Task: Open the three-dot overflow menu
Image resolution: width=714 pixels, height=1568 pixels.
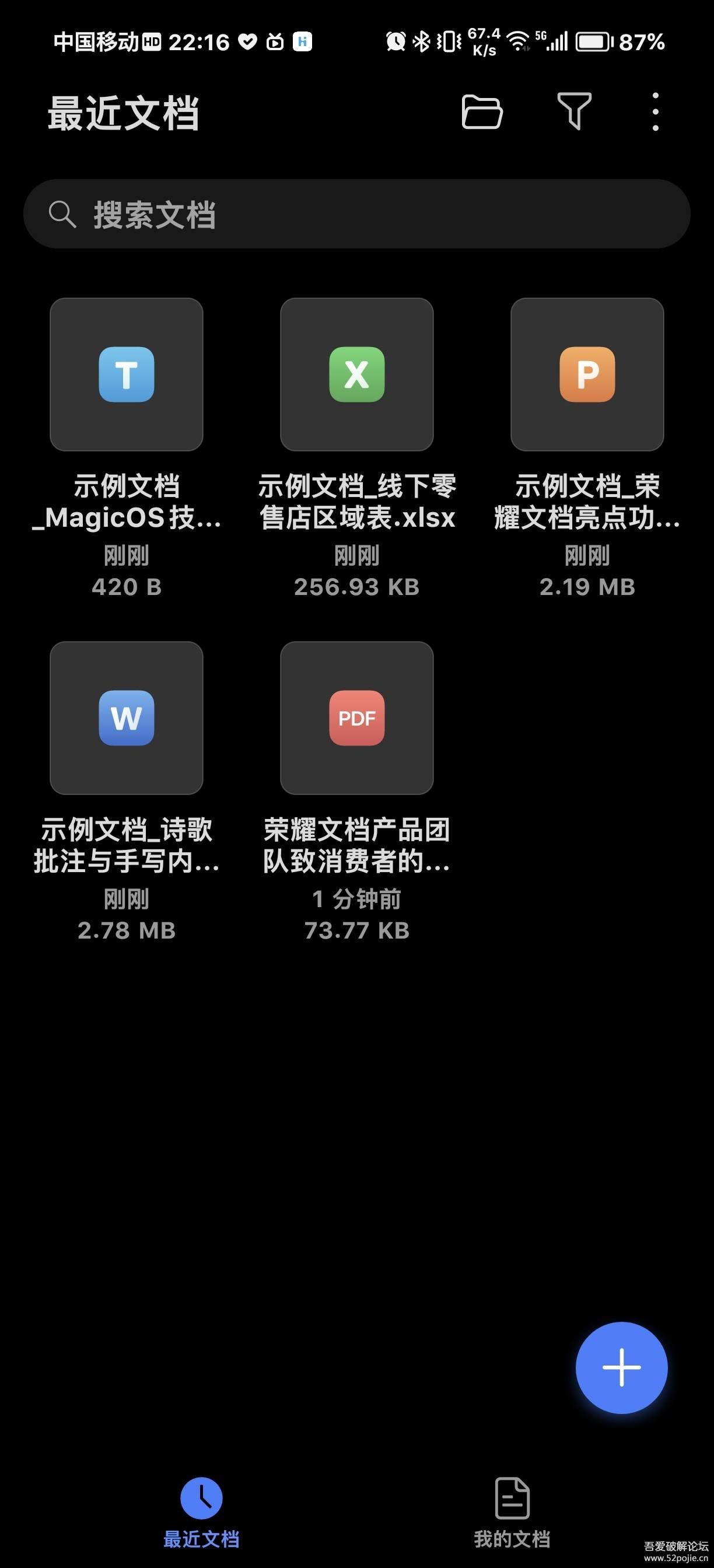Action: (655, 111)
